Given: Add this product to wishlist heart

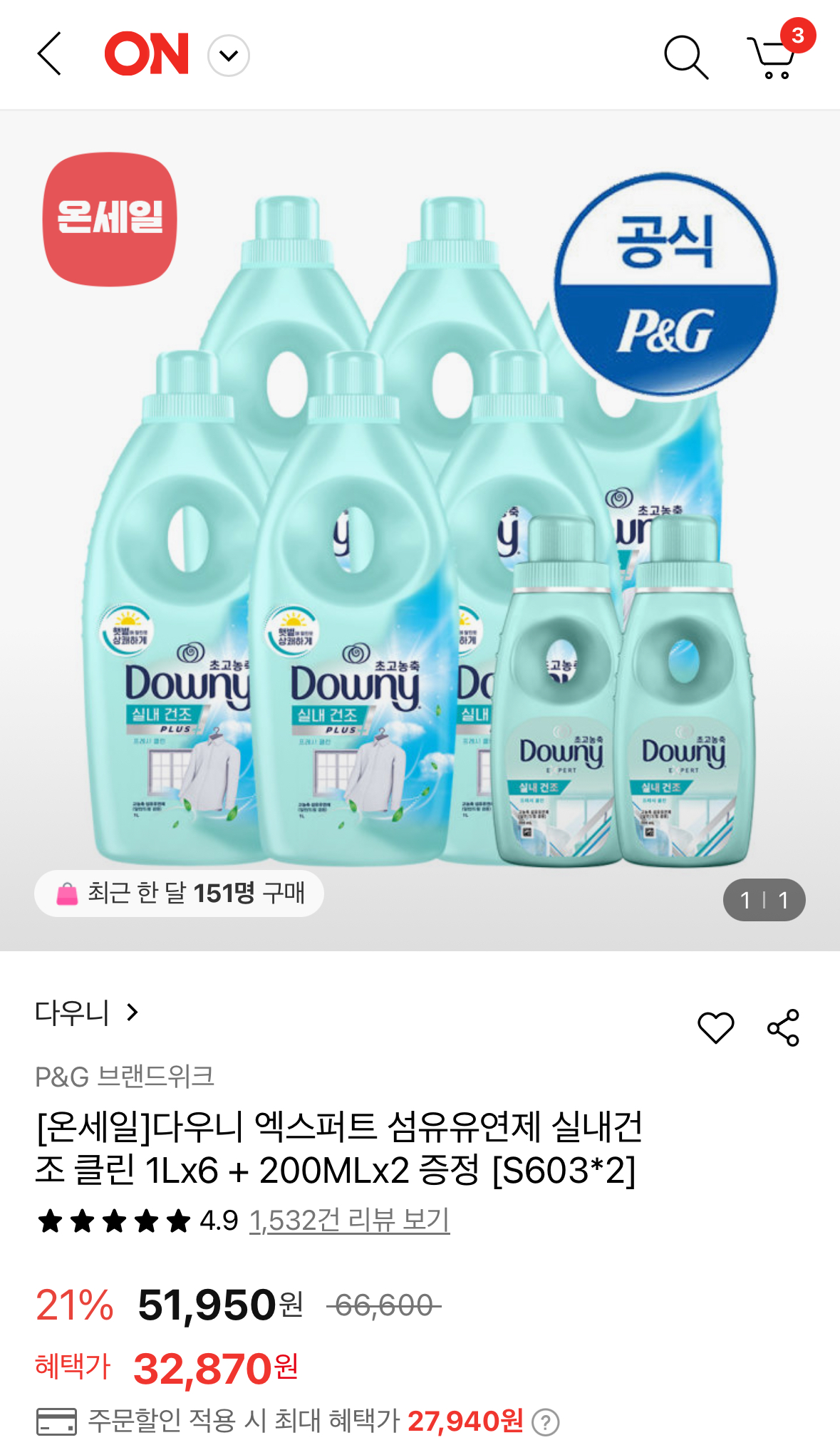Looking at the screenshot, I should point(715,1027).
